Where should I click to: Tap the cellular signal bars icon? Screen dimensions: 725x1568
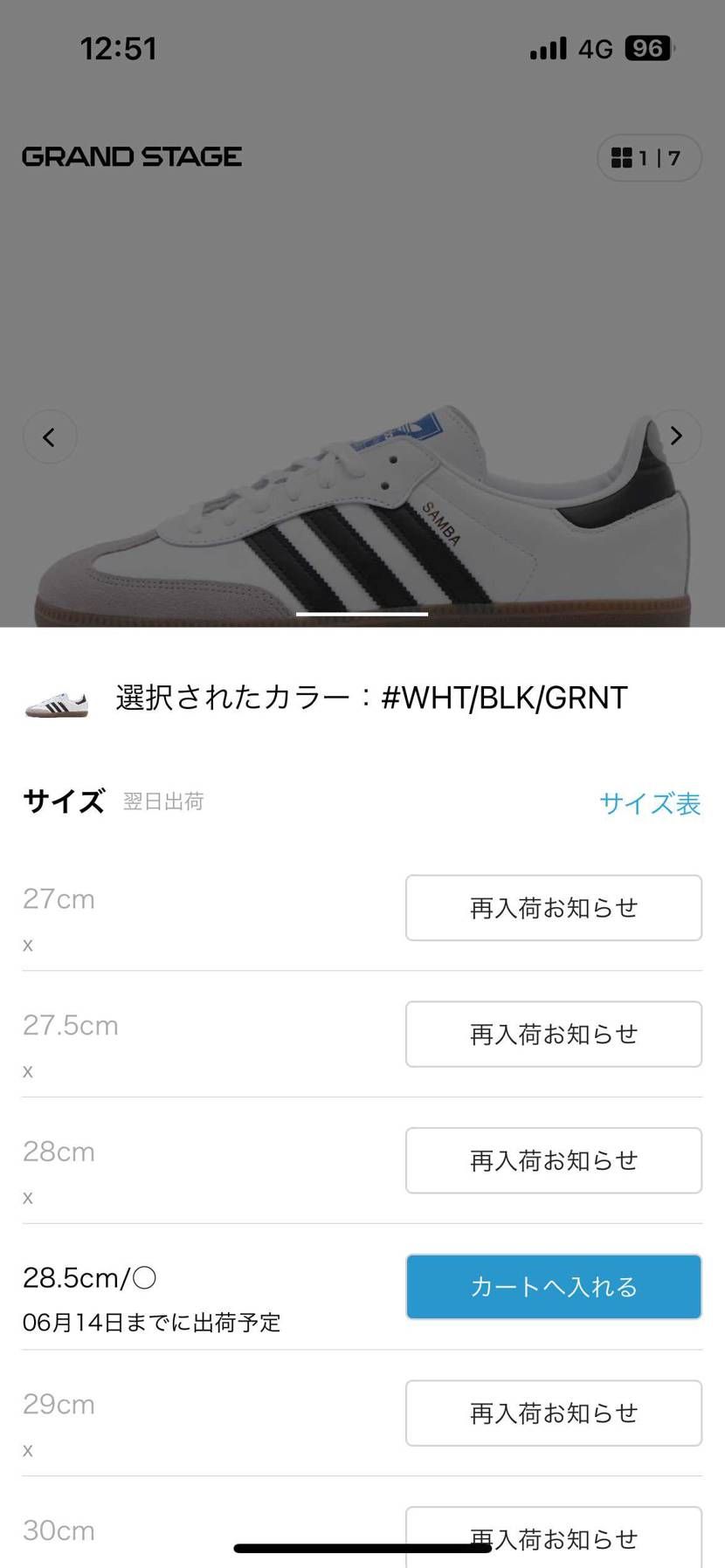546,49
